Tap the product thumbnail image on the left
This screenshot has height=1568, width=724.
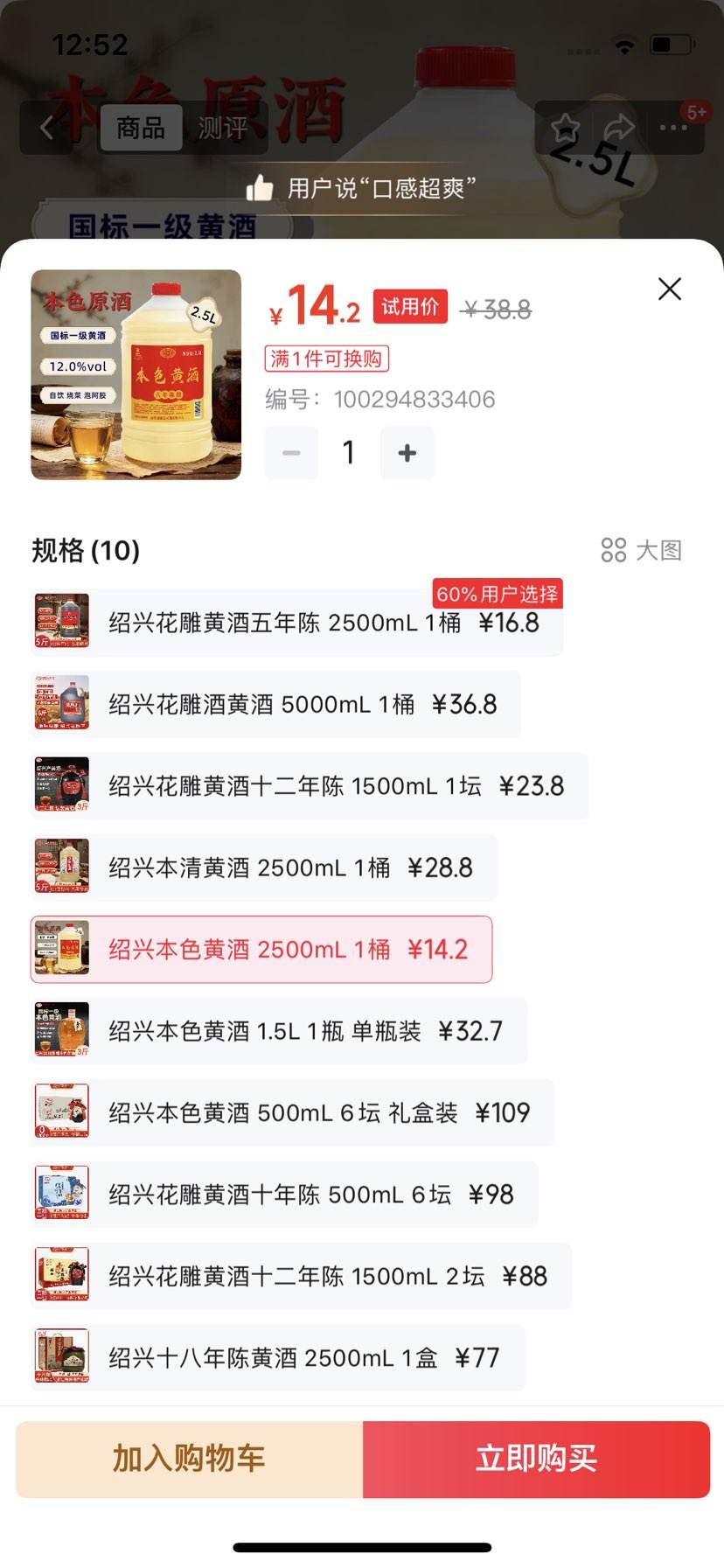pos(136,374)
